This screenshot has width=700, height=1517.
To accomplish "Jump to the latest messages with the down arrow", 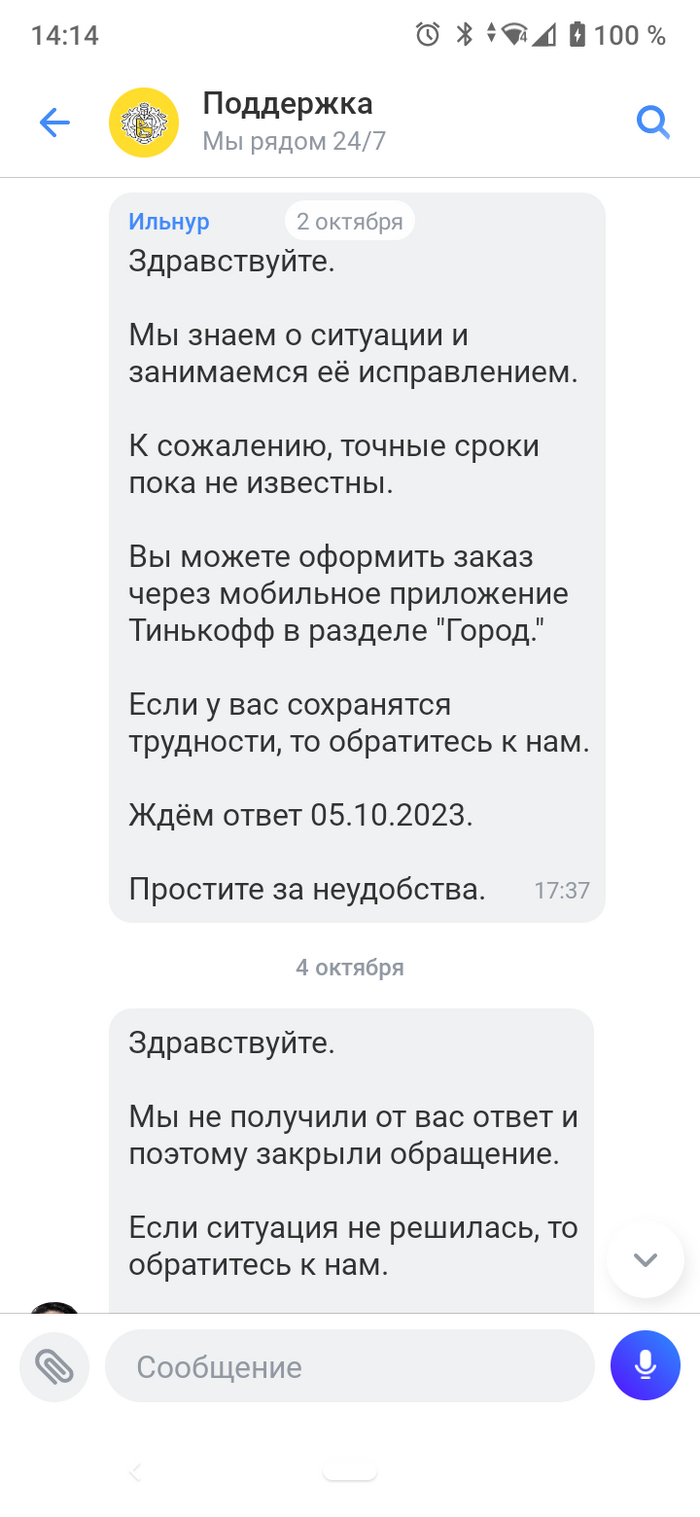I will point(645,1260).
